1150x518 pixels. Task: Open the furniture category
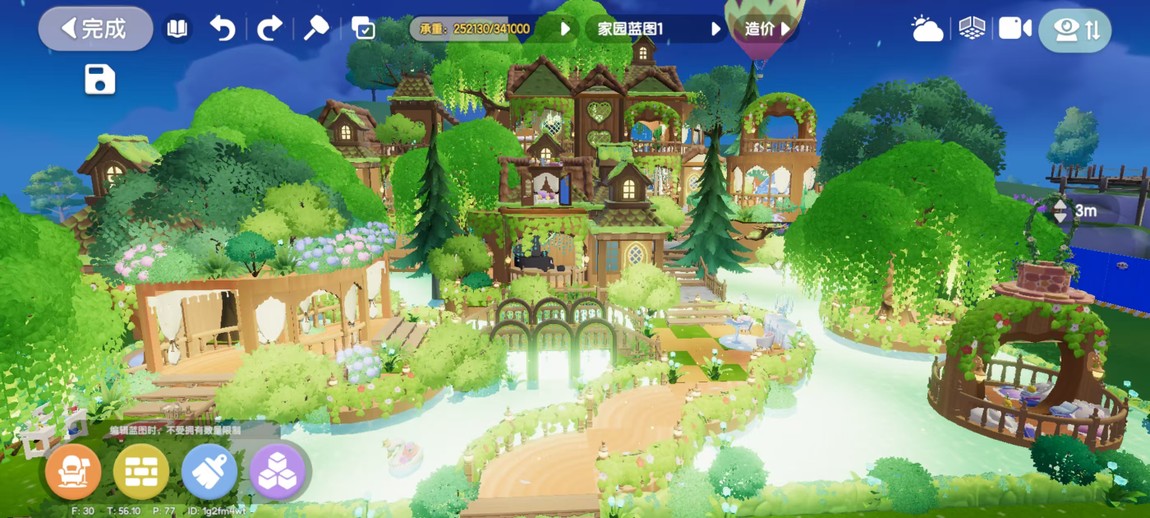tap(73, 471)
